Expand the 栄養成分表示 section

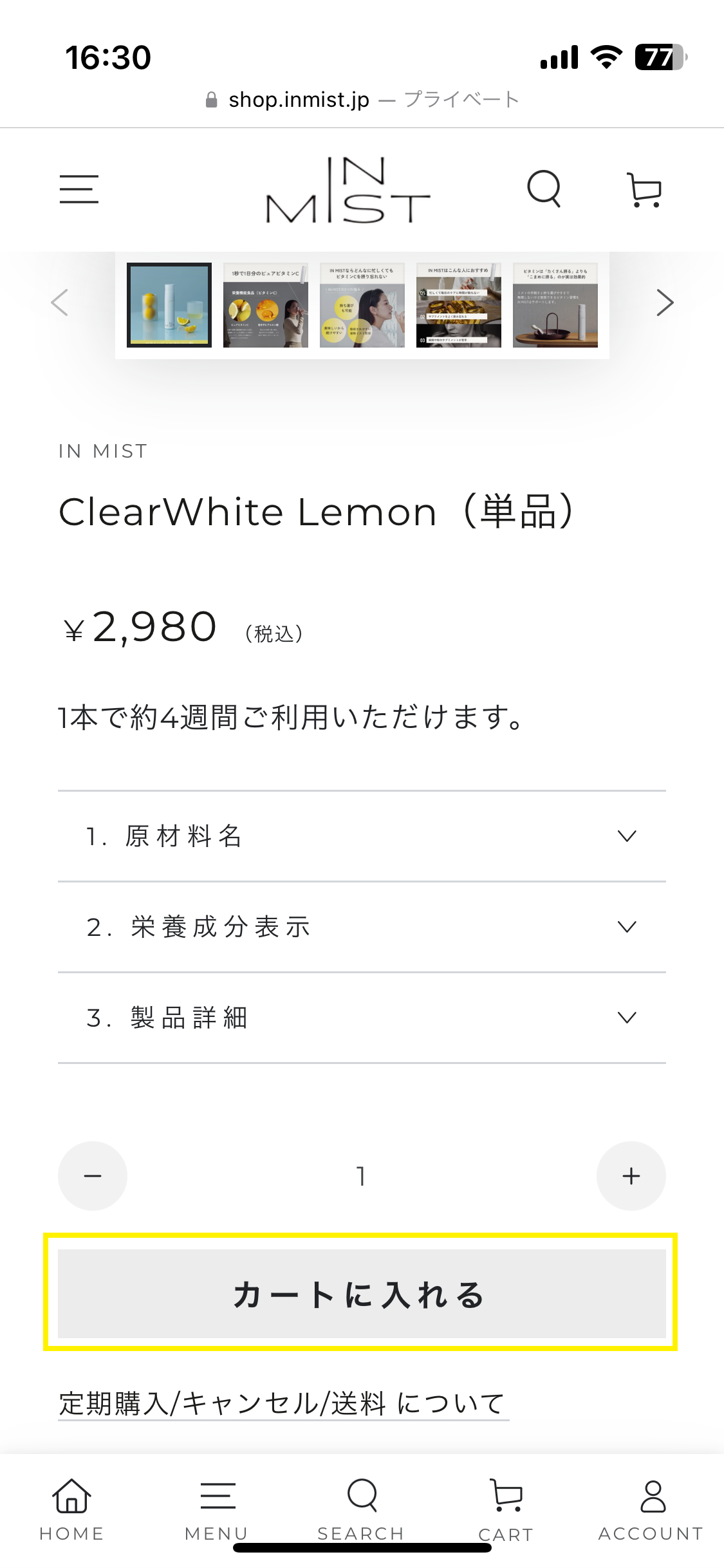click(362, 927)
